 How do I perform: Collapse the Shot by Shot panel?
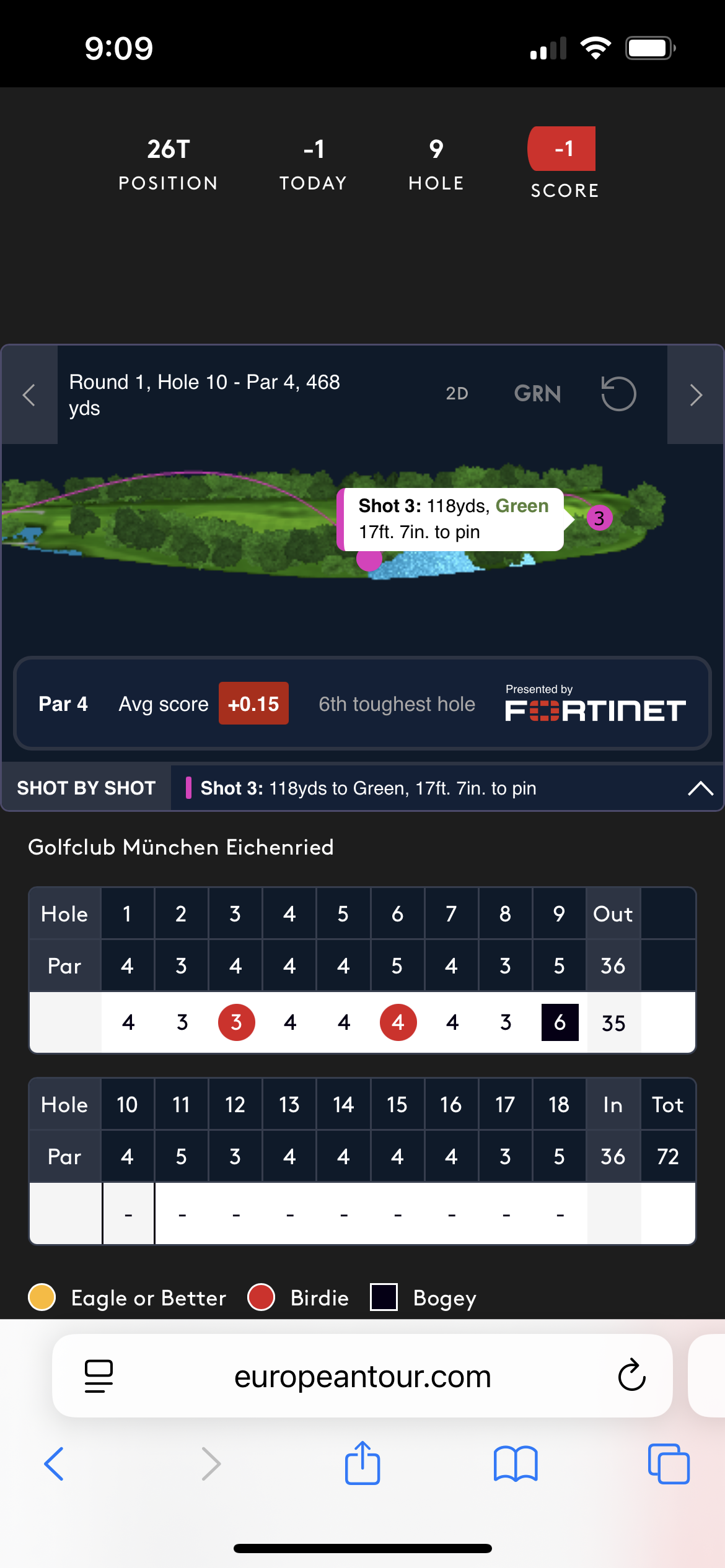[700, 788]
